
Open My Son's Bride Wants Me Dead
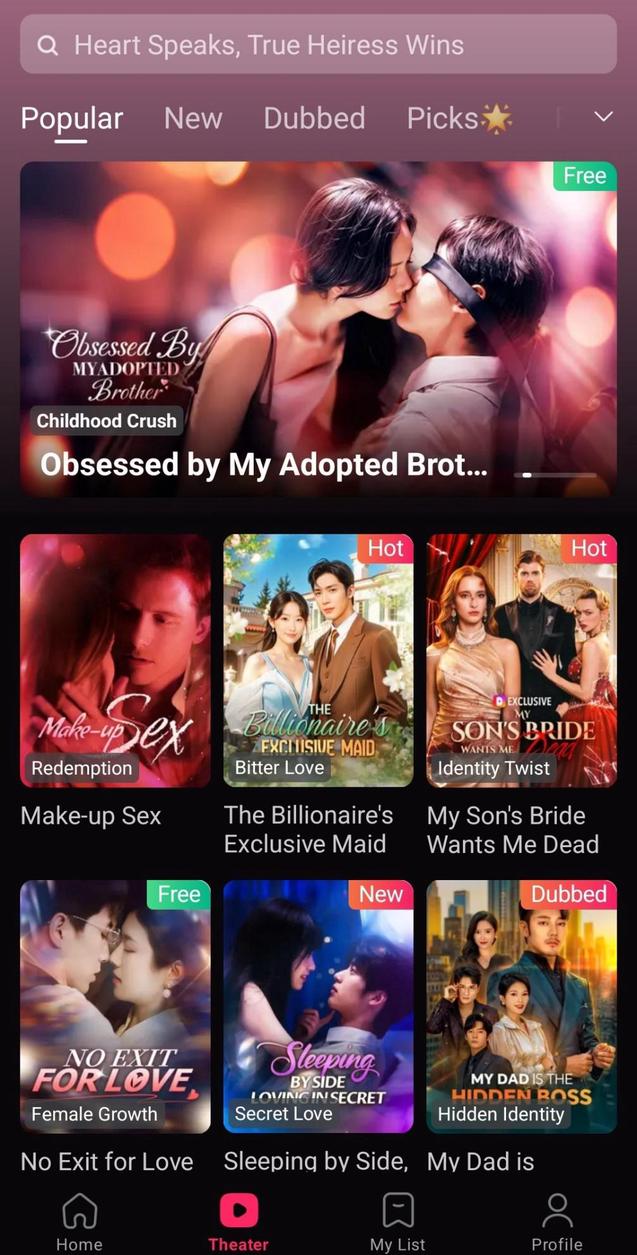(x=521, y=661)
